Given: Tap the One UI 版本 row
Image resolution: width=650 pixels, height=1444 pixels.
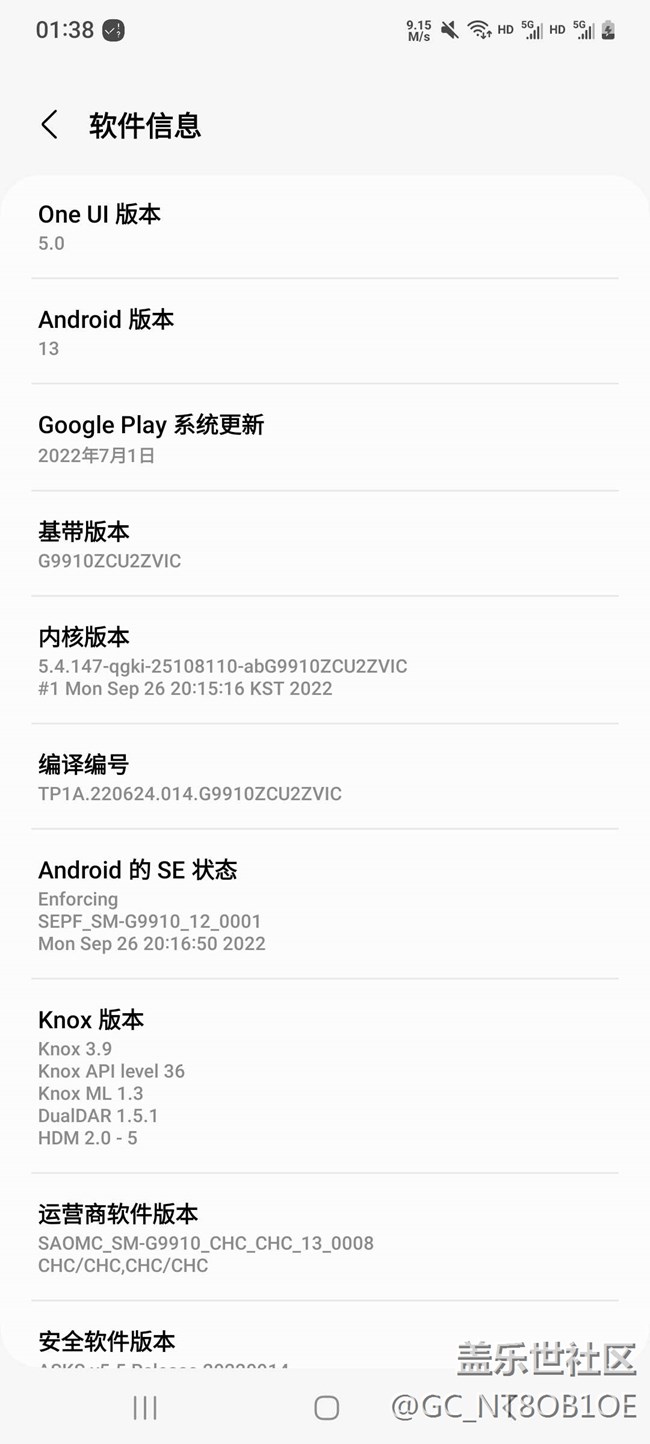Looking at the screenshot, I should [x=324, y=227].
